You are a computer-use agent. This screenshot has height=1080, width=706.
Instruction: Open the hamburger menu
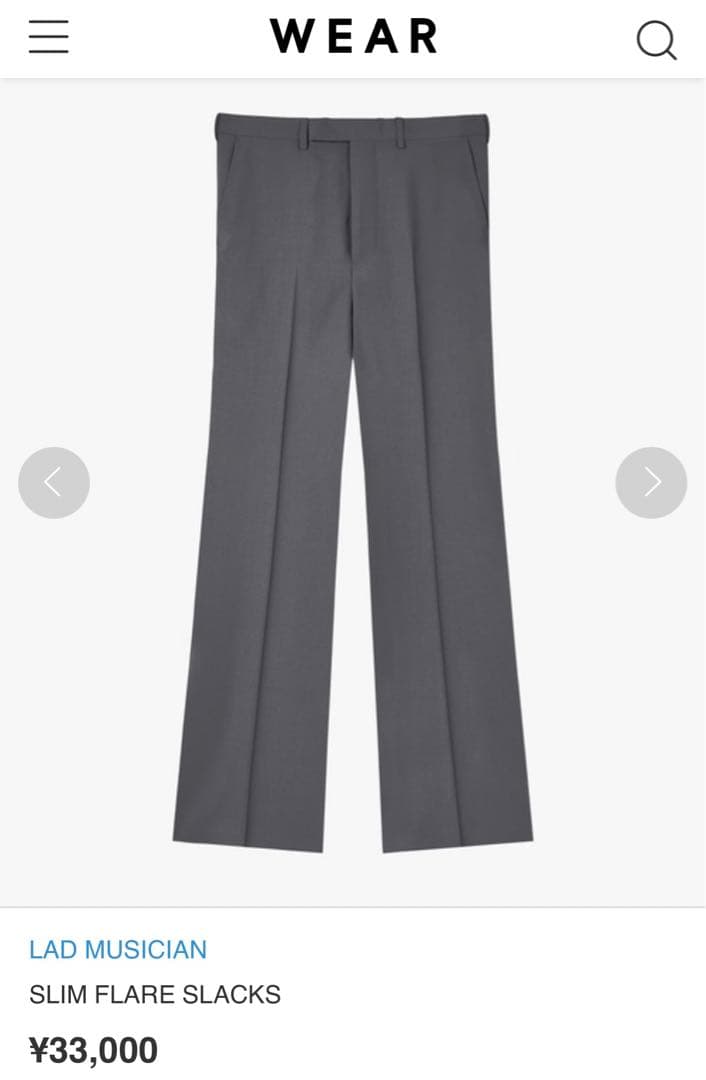tap(48, 38)
